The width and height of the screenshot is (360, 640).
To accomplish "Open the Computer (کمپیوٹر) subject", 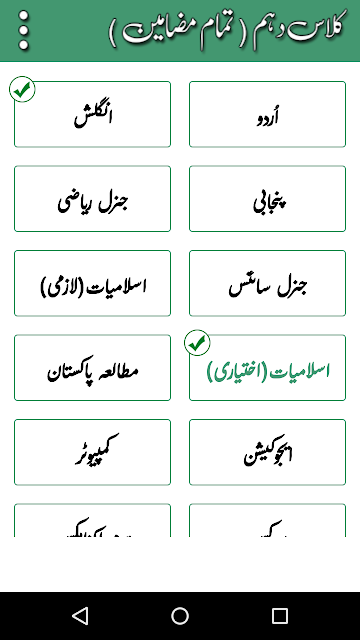I will pyautogui.click(x=92, y=452).
